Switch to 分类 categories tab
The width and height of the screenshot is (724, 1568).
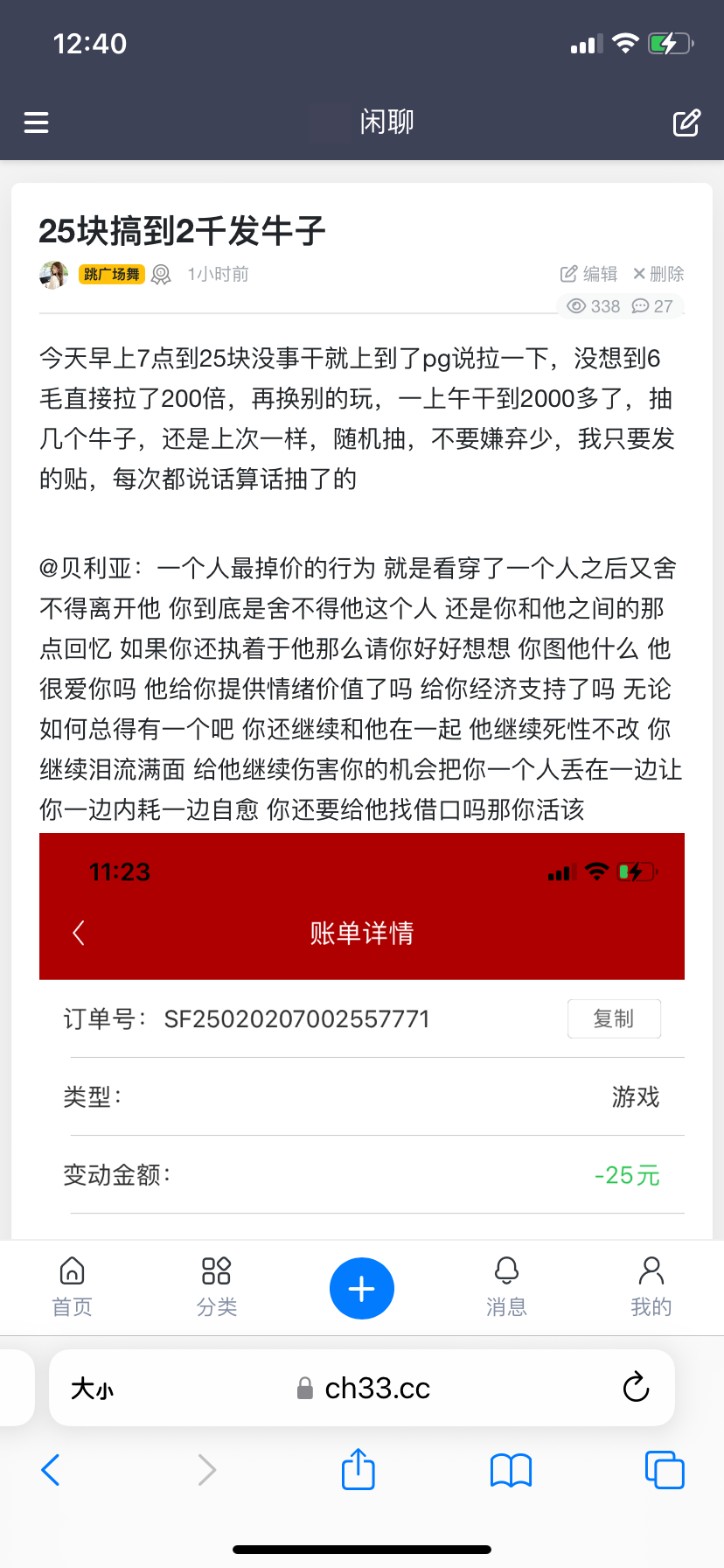point(216,1287)
